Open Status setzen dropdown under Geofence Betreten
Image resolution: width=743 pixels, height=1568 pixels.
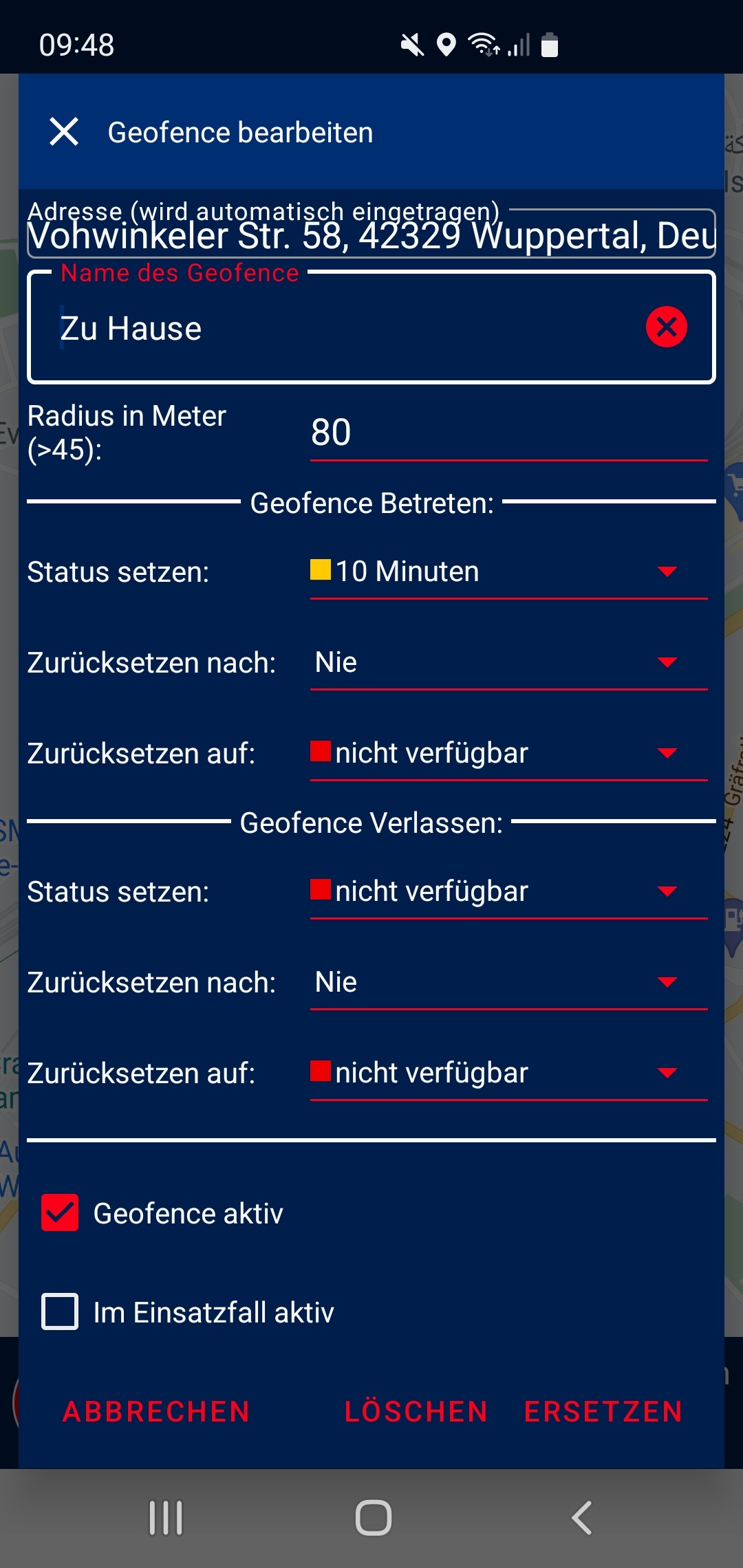(x=508, y=571)
